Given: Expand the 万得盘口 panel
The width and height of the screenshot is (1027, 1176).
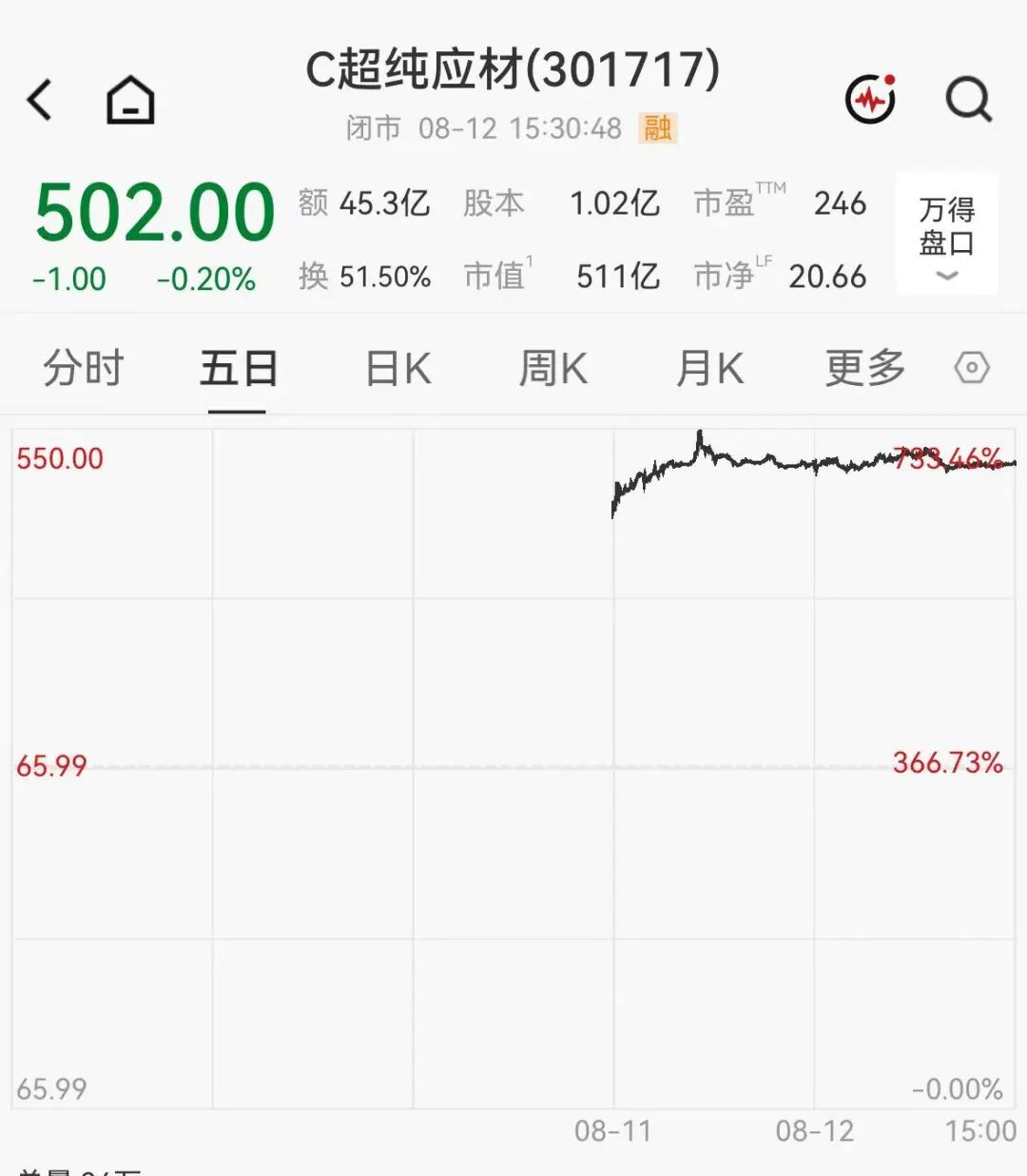Looking at the screenshot, I should coord(947,234).
